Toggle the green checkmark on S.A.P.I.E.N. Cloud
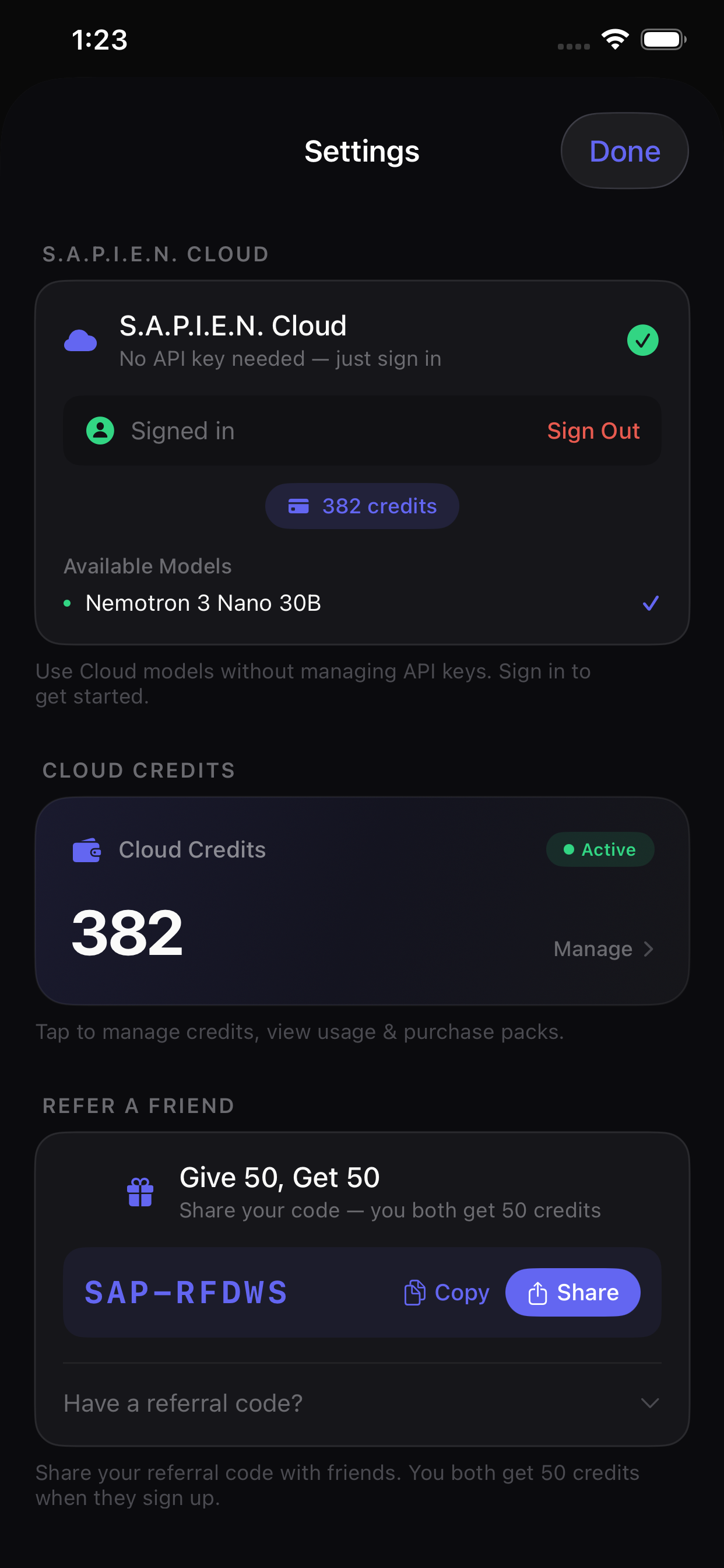724x1568 pixels. 642,340
